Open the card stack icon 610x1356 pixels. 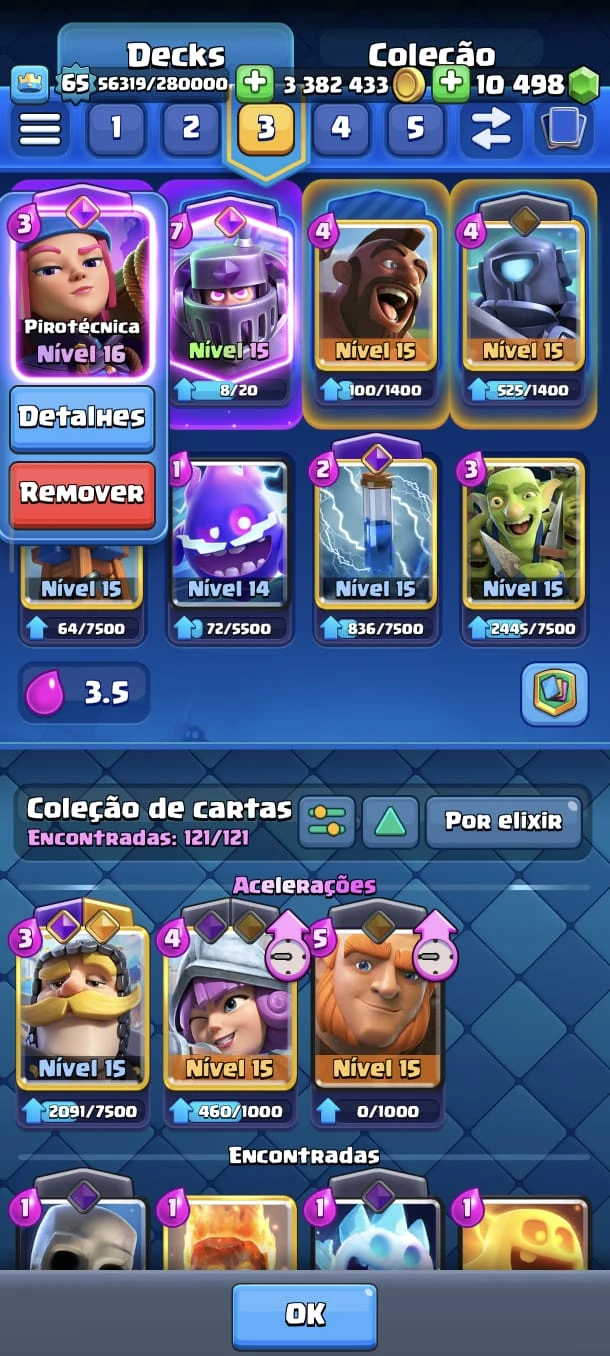coord(563,128)
